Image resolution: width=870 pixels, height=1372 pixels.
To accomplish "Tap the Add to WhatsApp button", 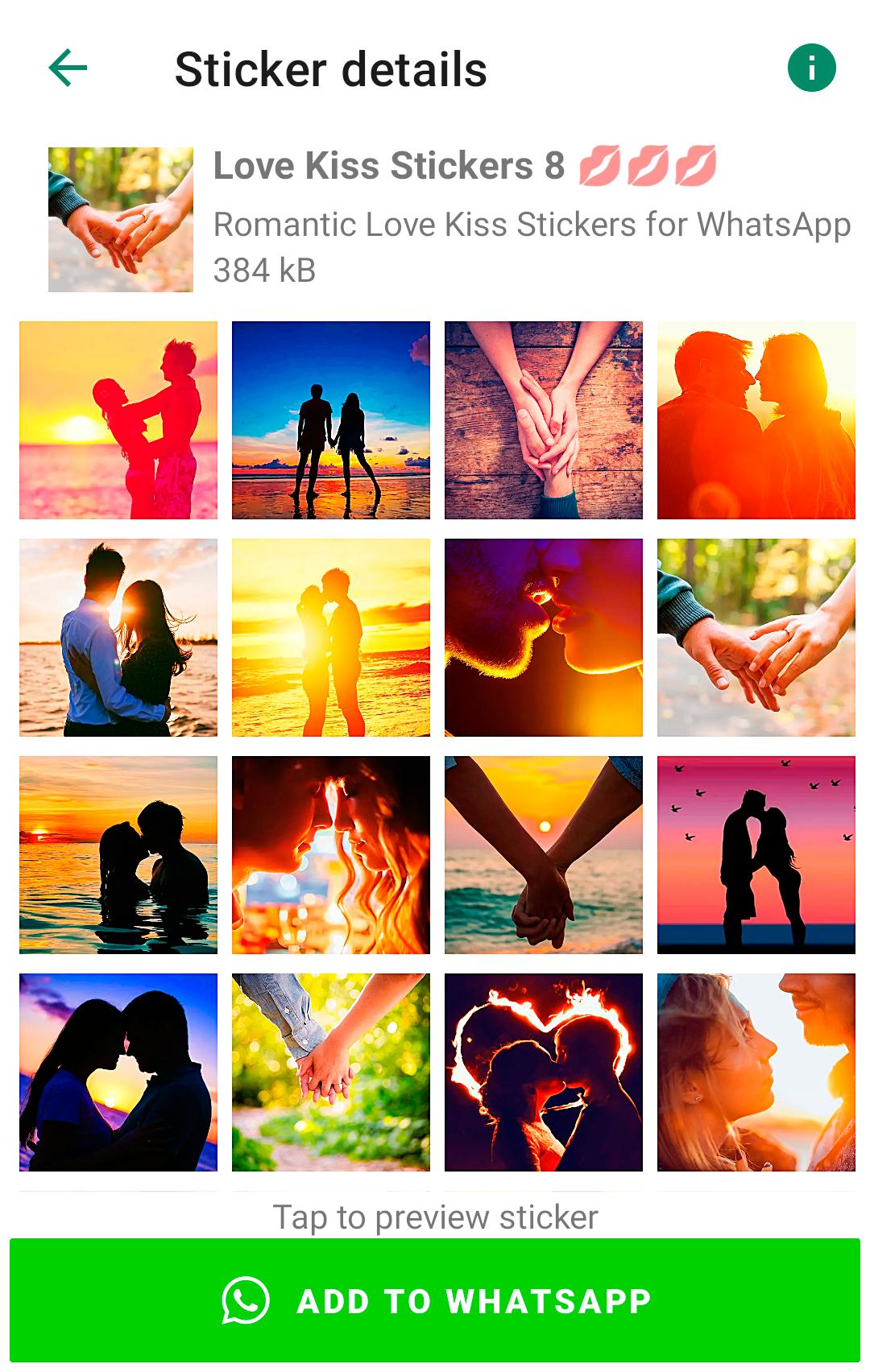I will click(x=435, y=1301).
